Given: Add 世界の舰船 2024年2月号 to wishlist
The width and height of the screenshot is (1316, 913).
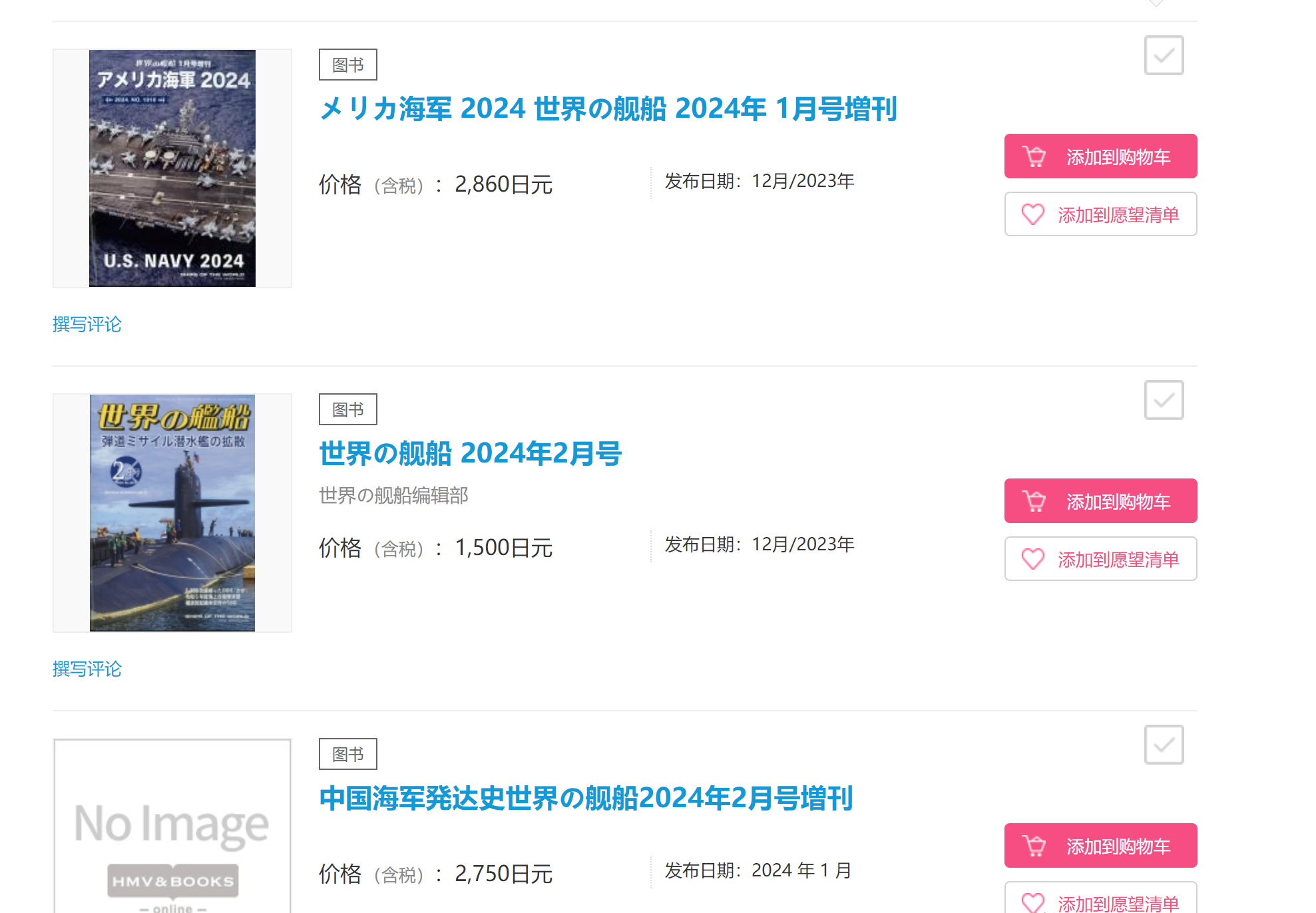Looking at the screenshot, I should (1100, 559).
